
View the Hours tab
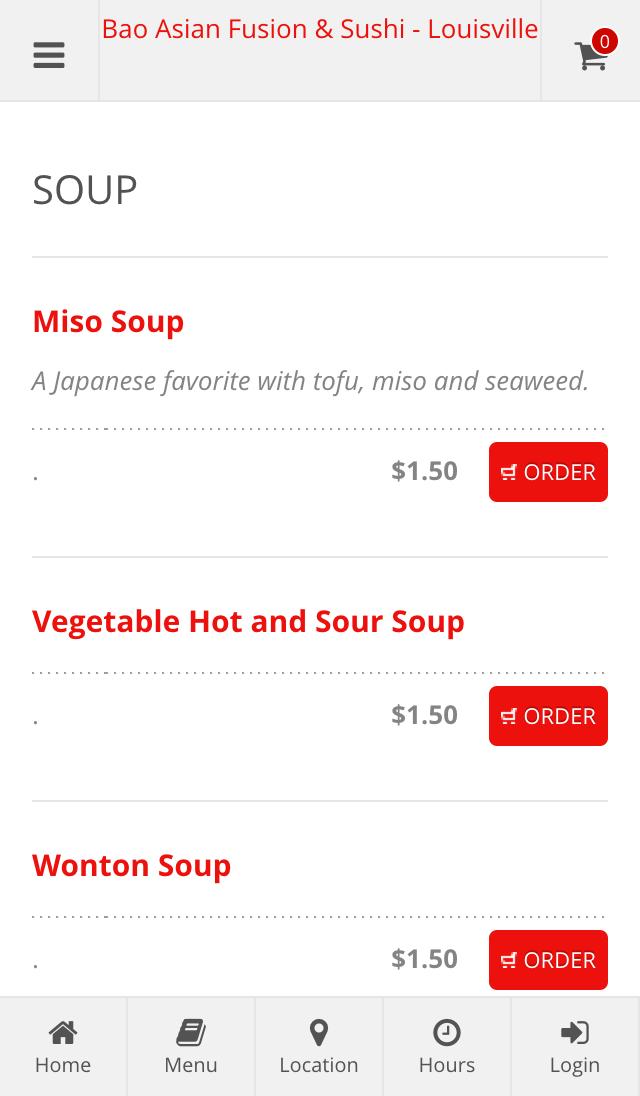[447, 1046]
